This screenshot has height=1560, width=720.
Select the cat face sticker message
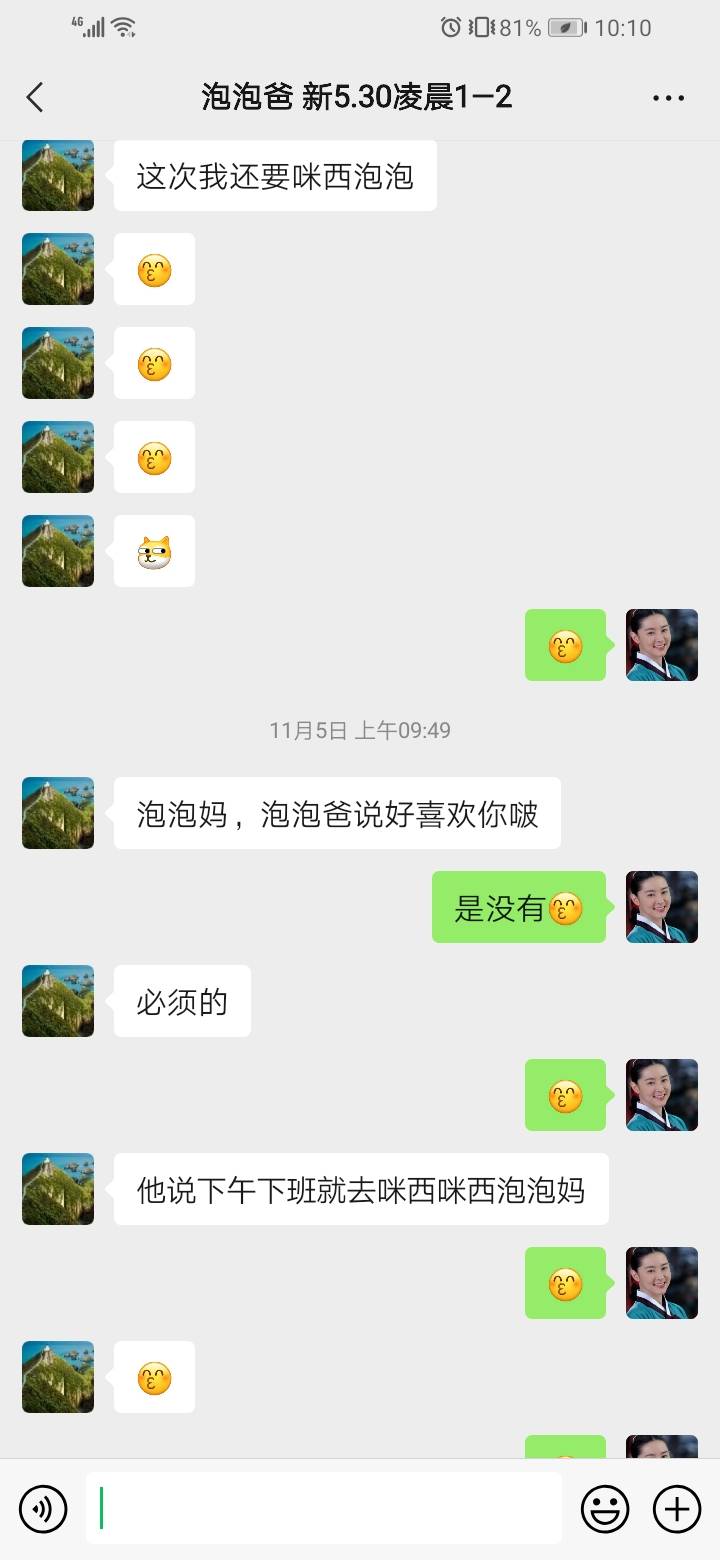coord(153,550)
